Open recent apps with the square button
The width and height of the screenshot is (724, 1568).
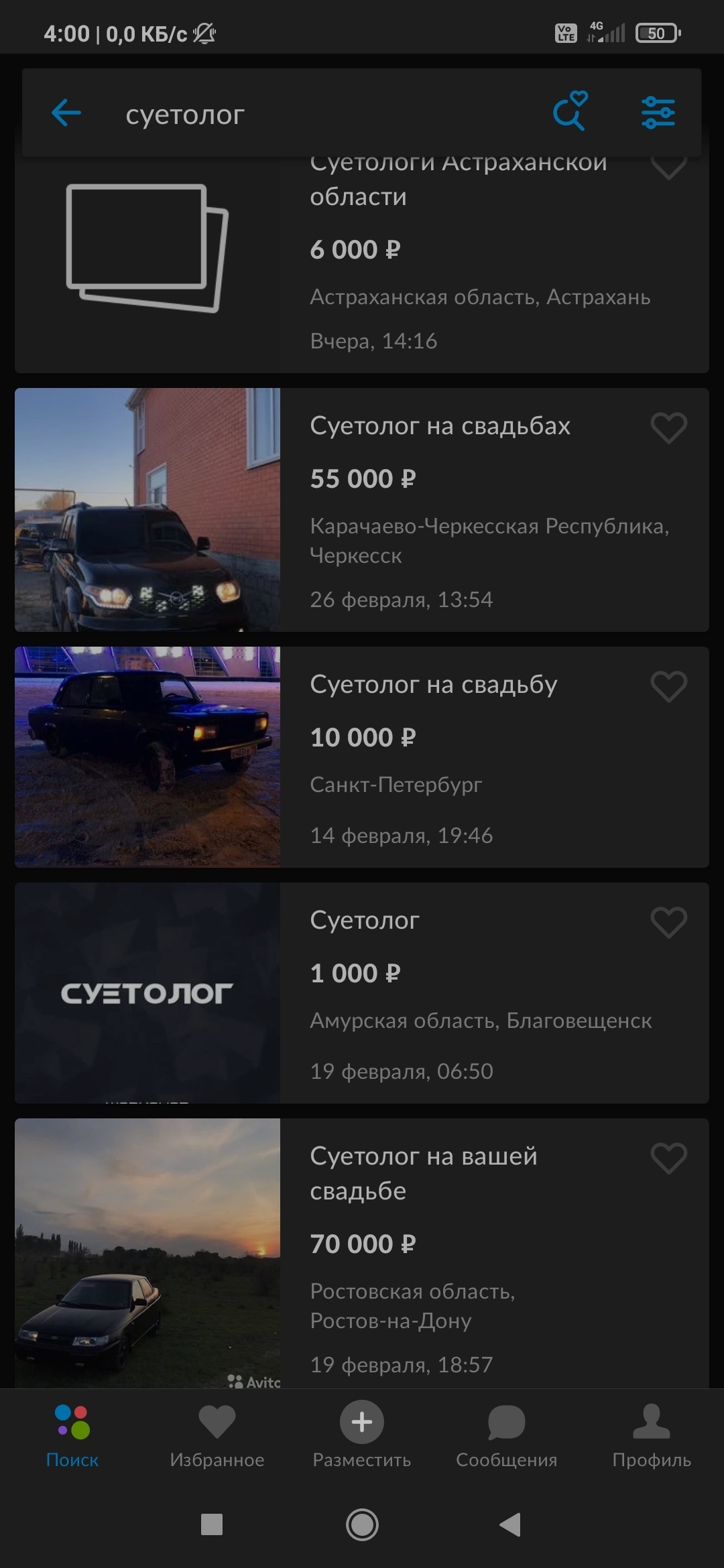212,1525
